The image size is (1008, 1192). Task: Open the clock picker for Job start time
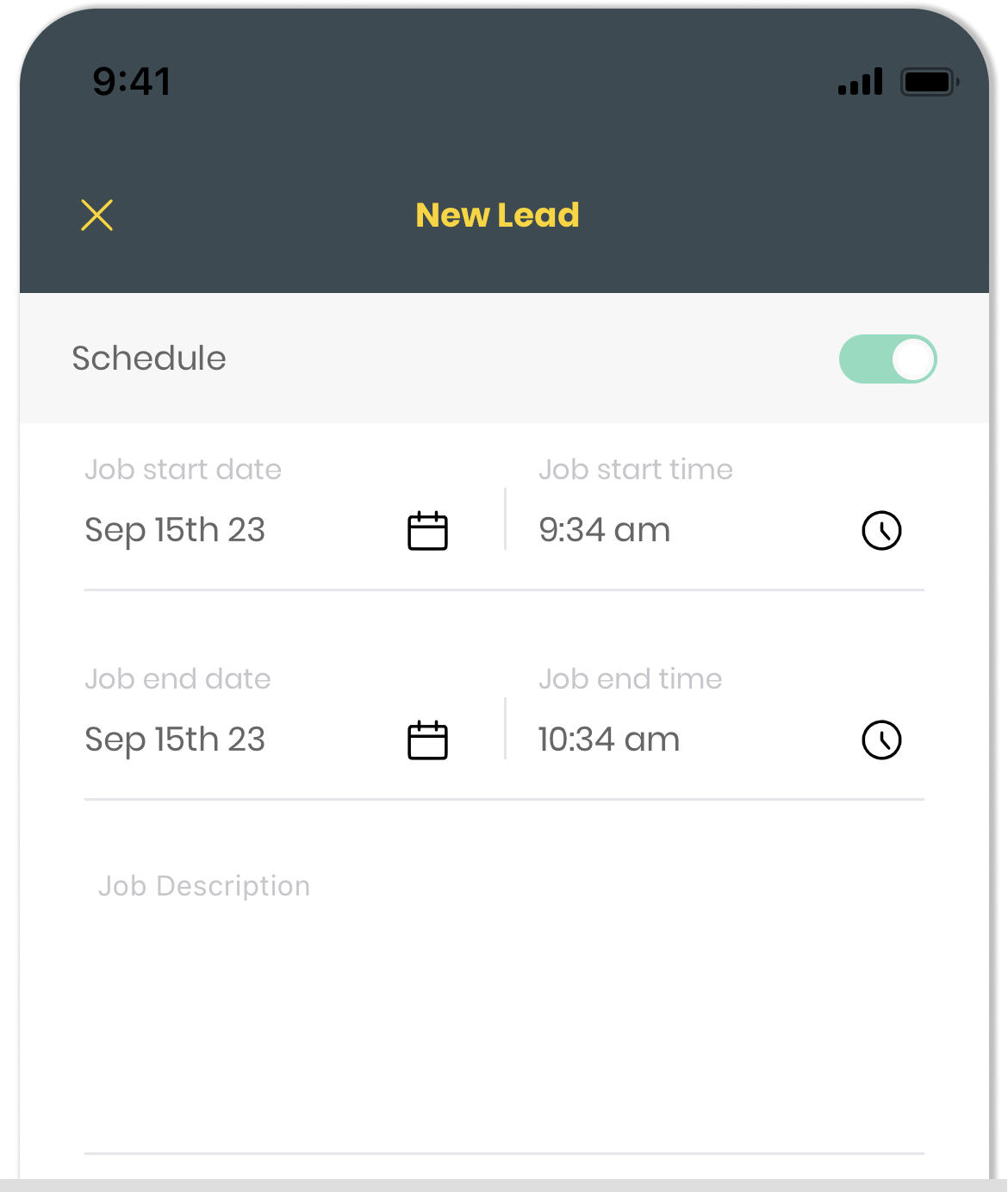click(x=881, y=531)
